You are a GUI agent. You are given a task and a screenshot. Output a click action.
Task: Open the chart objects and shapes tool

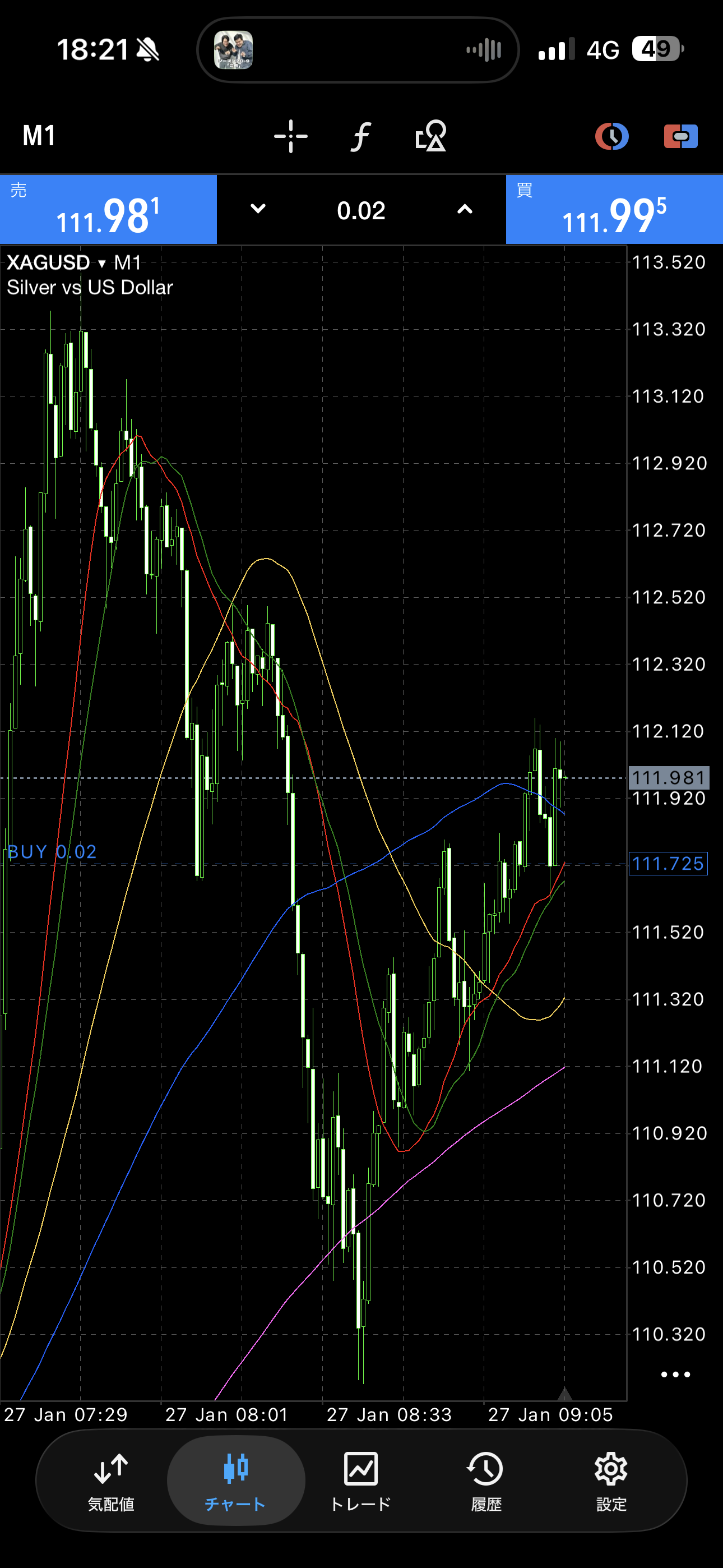tap(430, 136)
